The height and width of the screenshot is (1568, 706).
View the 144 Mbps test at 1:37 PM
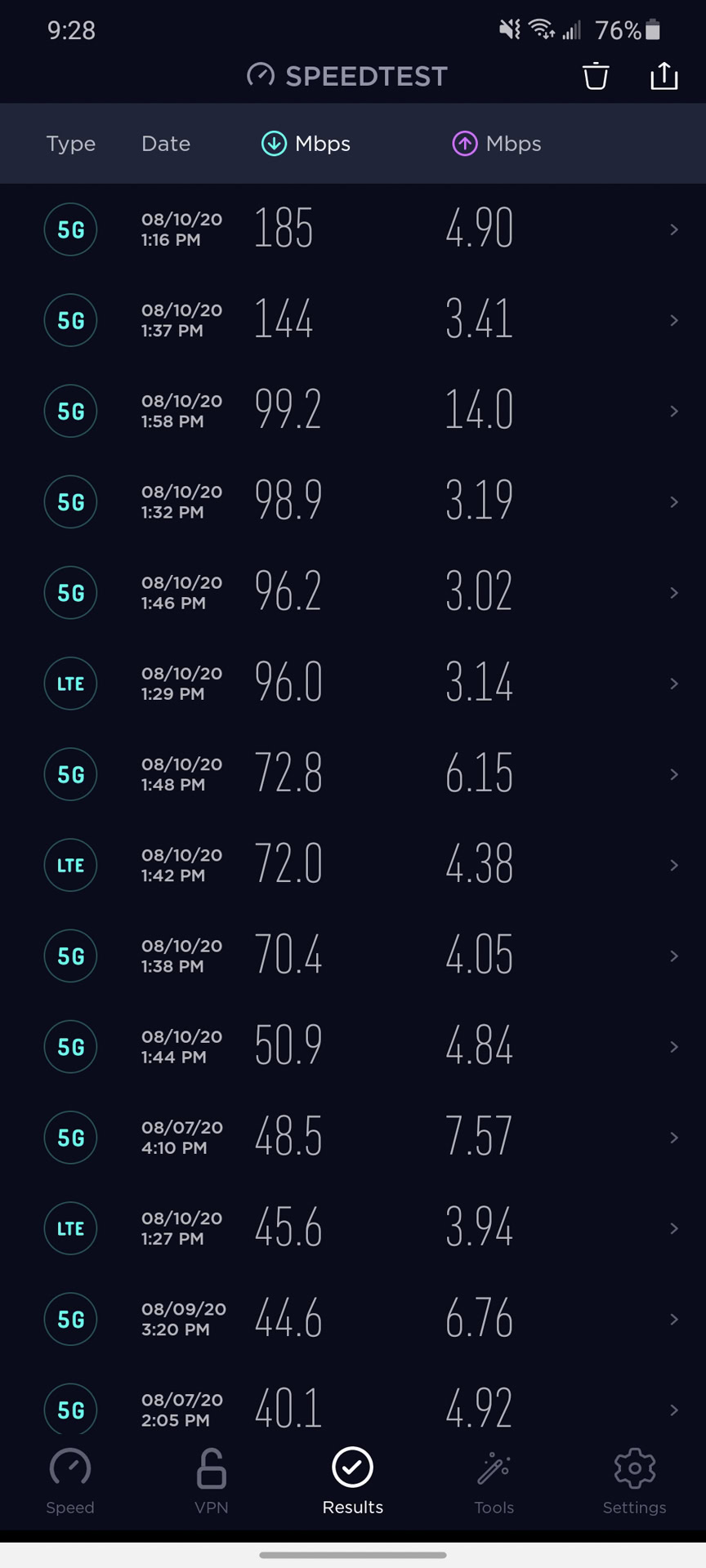pyautogui.click(x=353, y=320)
